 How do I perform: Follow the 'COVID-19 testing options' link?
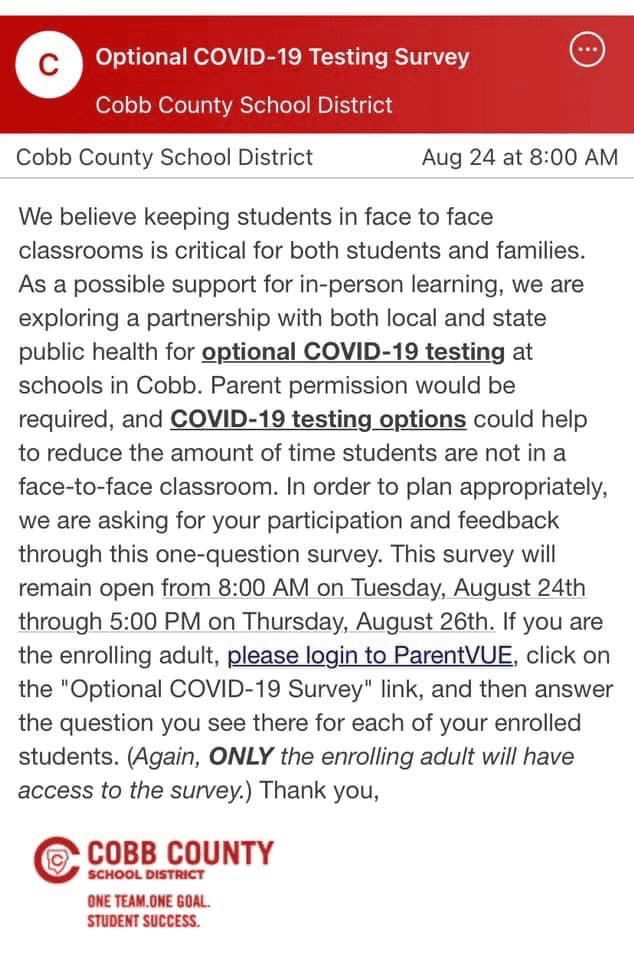coord(318,419)
